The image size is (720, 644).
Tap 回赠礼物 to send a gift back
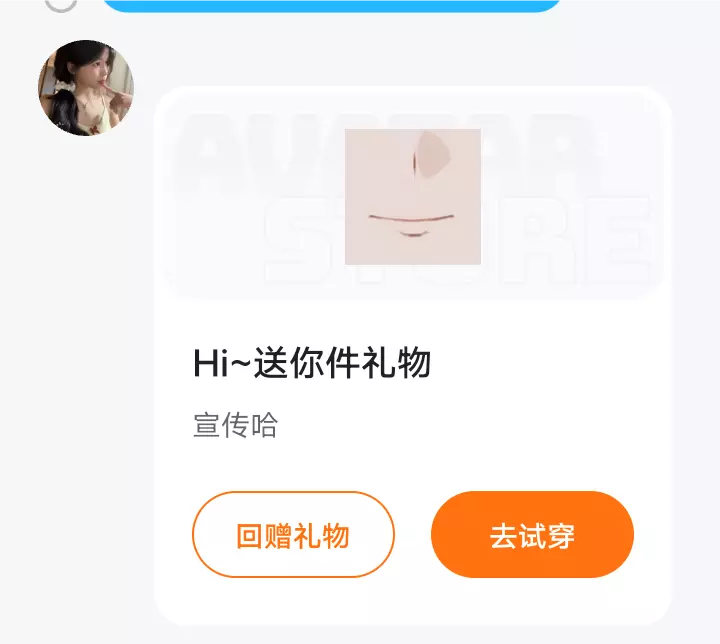pos(293,535)
